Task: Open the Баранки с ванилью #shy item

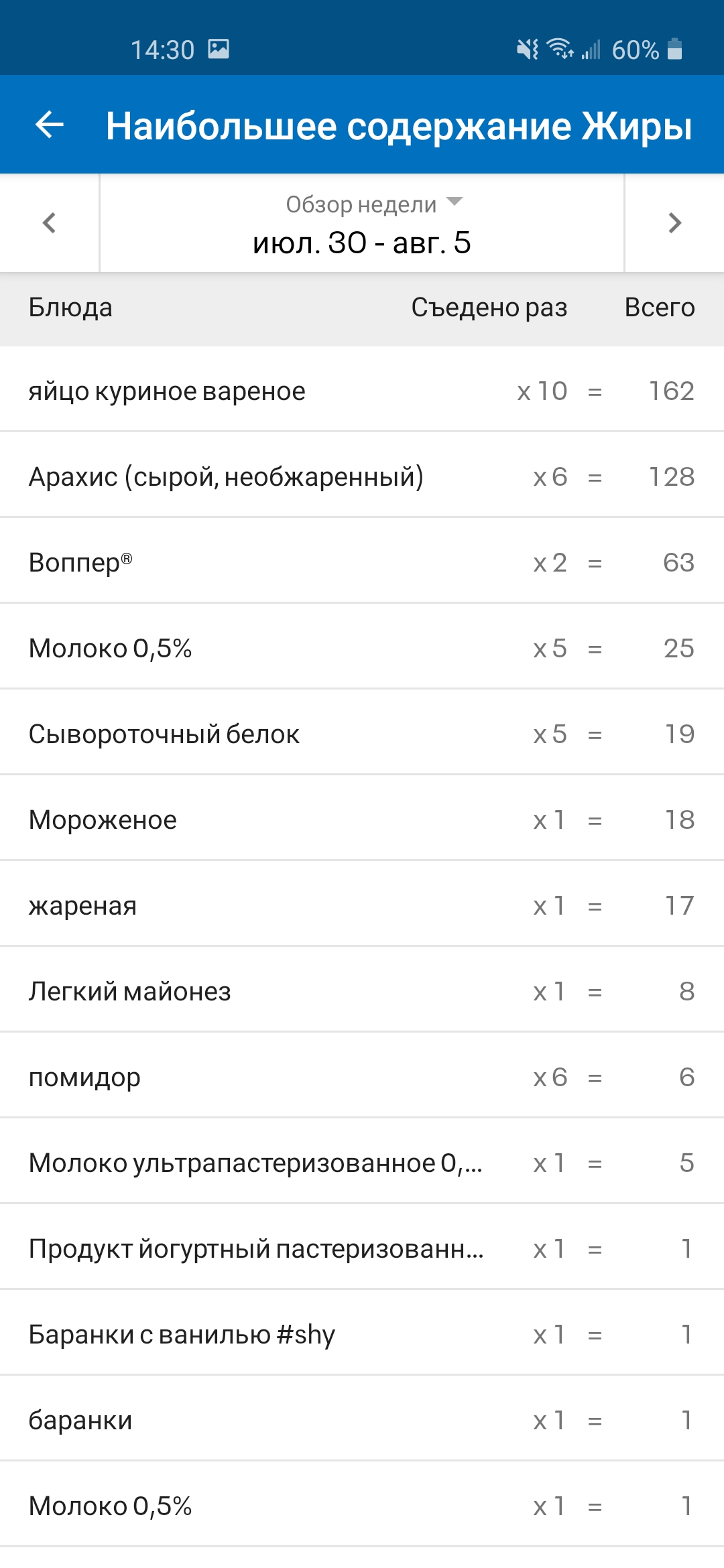Action: (362, 1334)
